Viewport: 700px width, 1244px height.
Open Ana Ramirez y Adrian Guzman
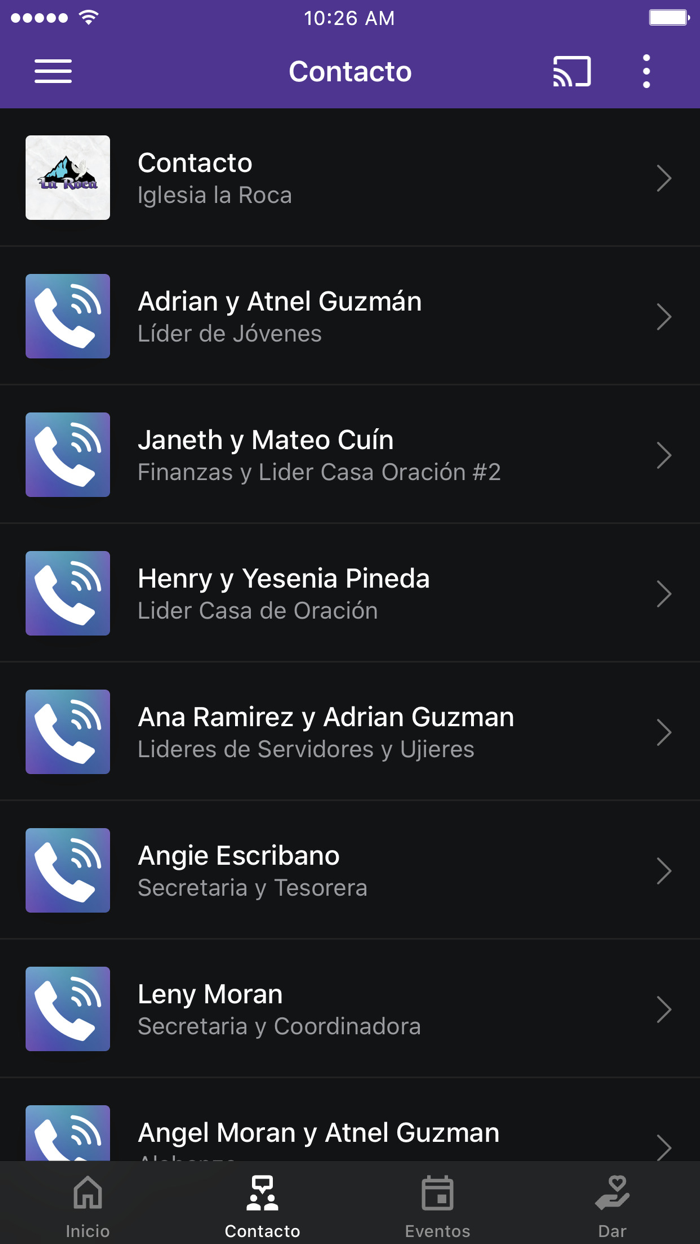350,732
